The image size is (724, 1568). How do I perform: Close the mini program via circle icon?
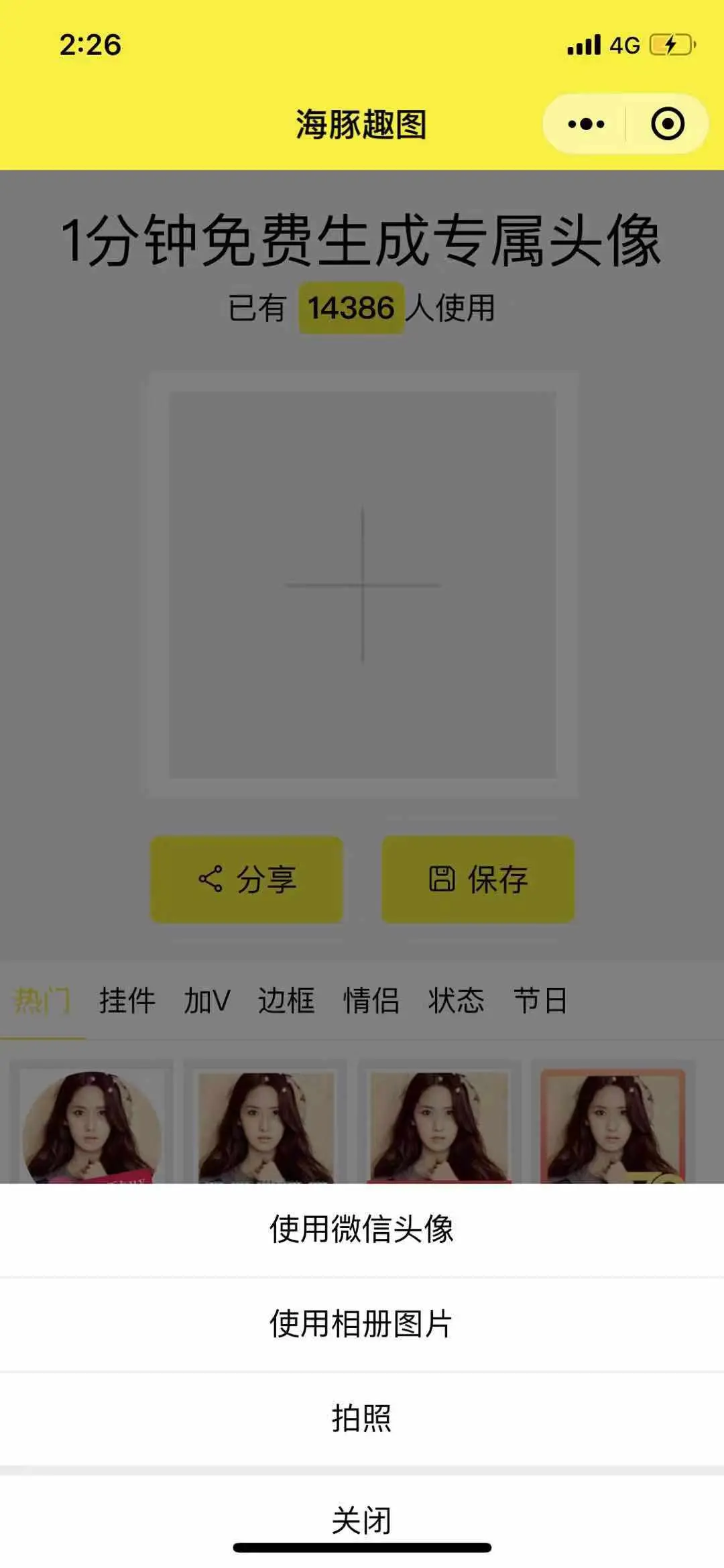pyautogui.click(x=668, y=124)
